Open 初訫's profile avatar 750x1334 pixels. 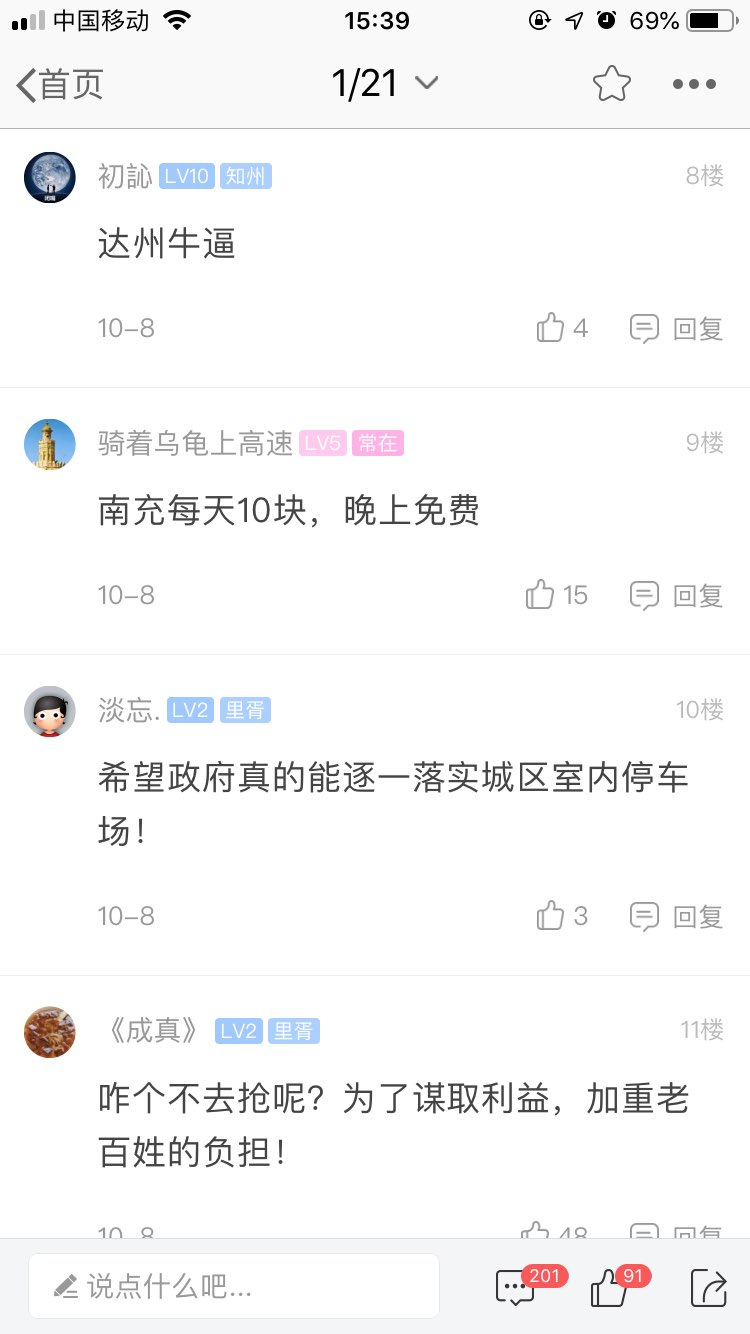tap(49, 177)
